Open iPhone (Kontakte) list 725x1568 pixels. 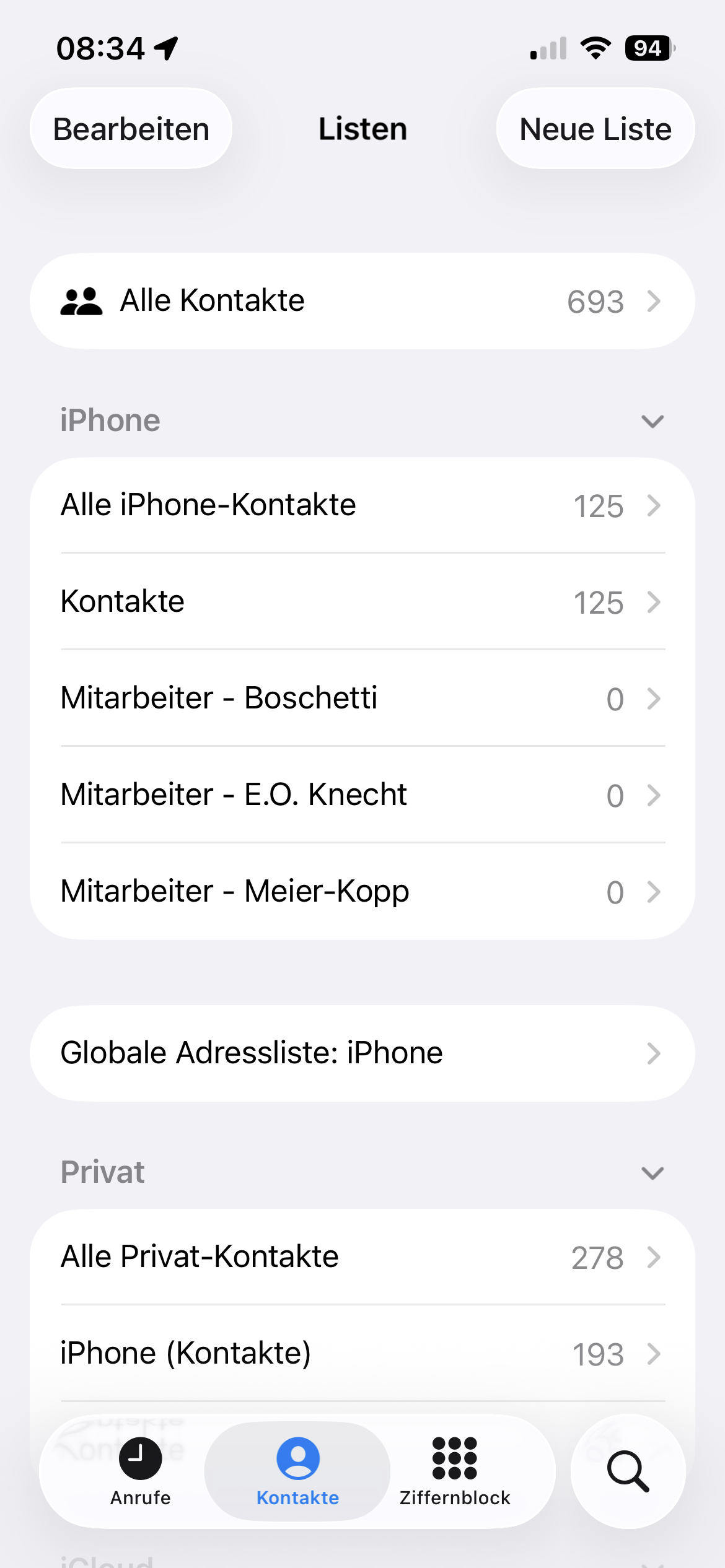click(362, 1354)
